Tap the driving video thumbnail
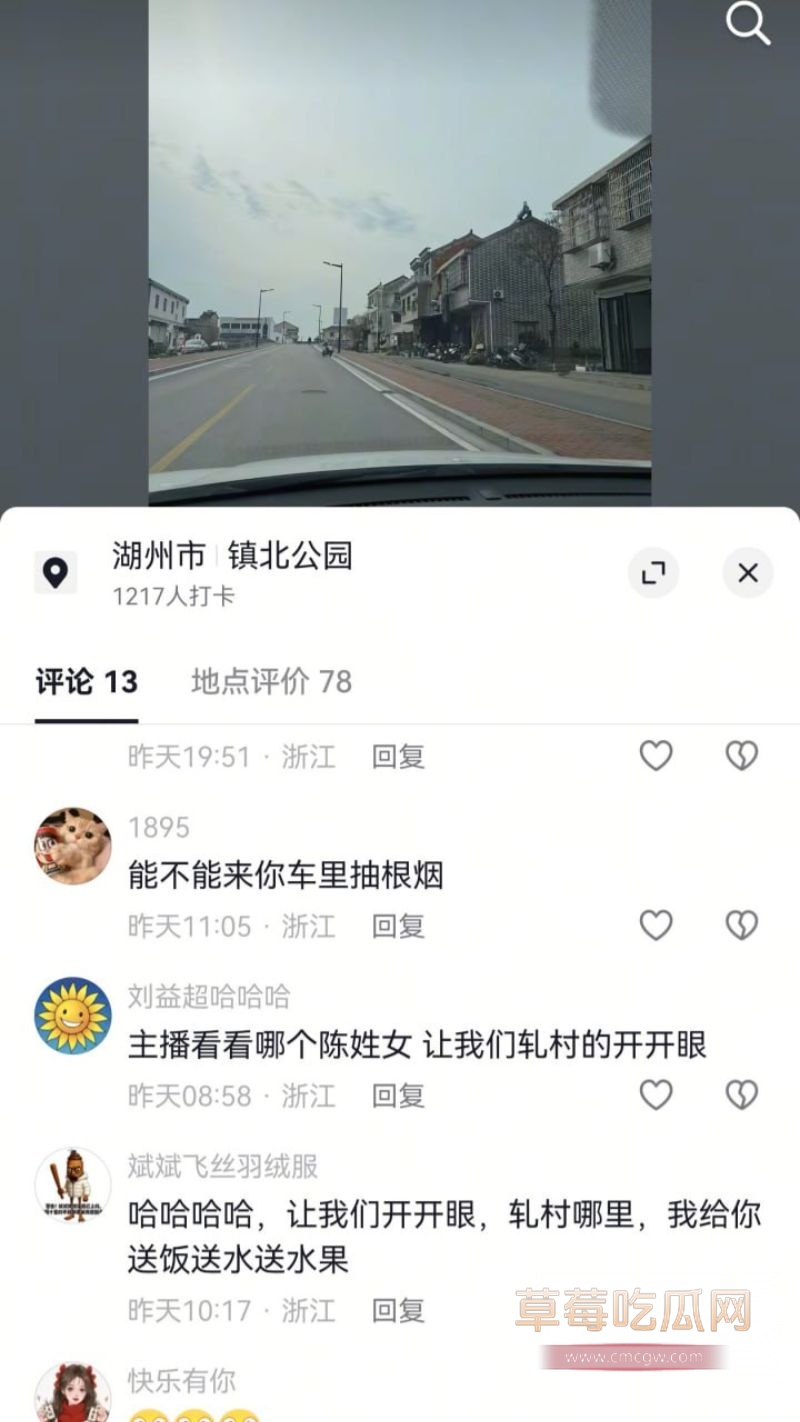Viewport: 800px width, 1422px height. [x=400, y=250]
